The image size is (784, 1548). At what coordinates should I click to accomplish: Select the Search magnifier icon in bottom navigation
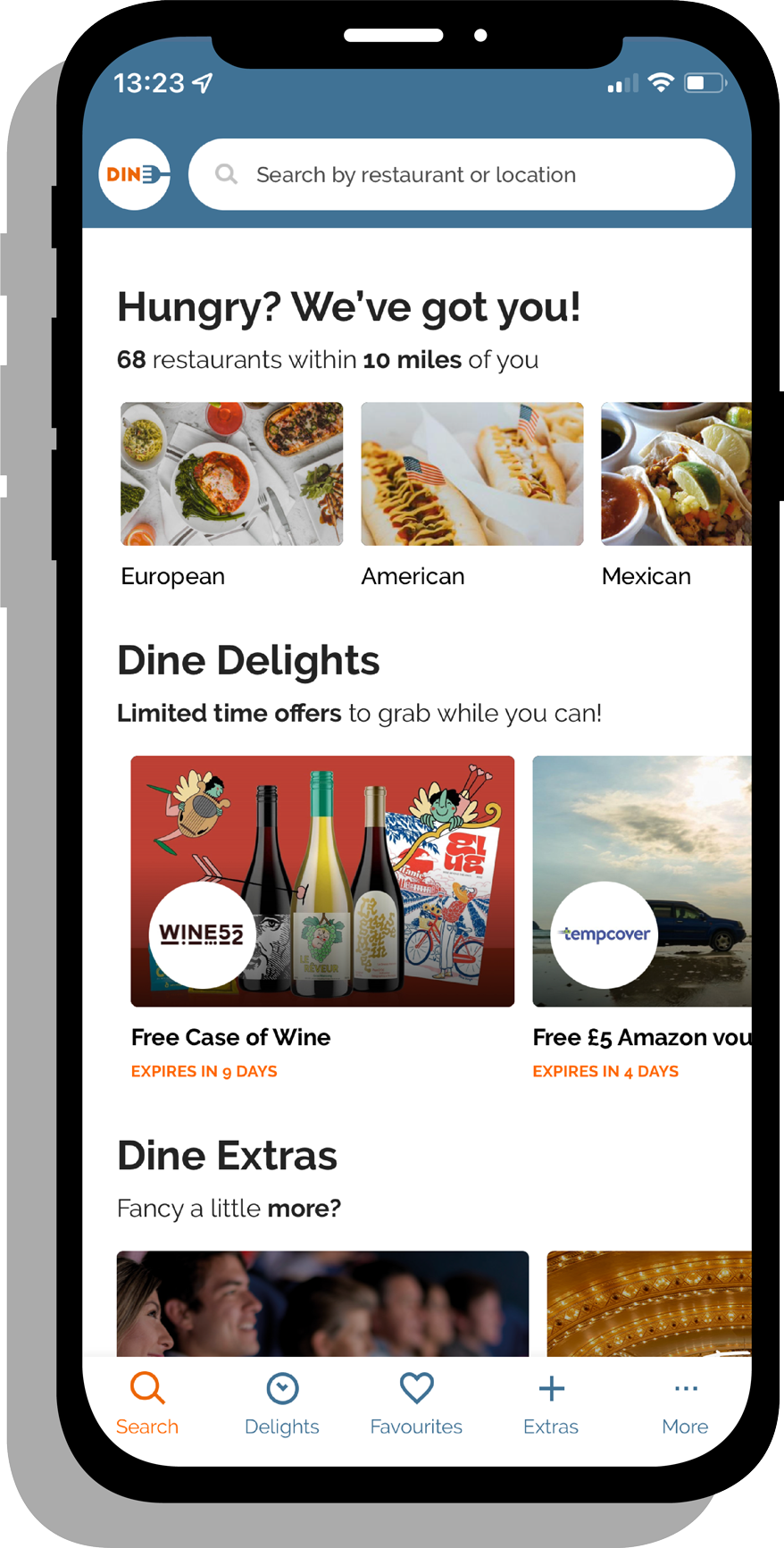point(146,1387)
